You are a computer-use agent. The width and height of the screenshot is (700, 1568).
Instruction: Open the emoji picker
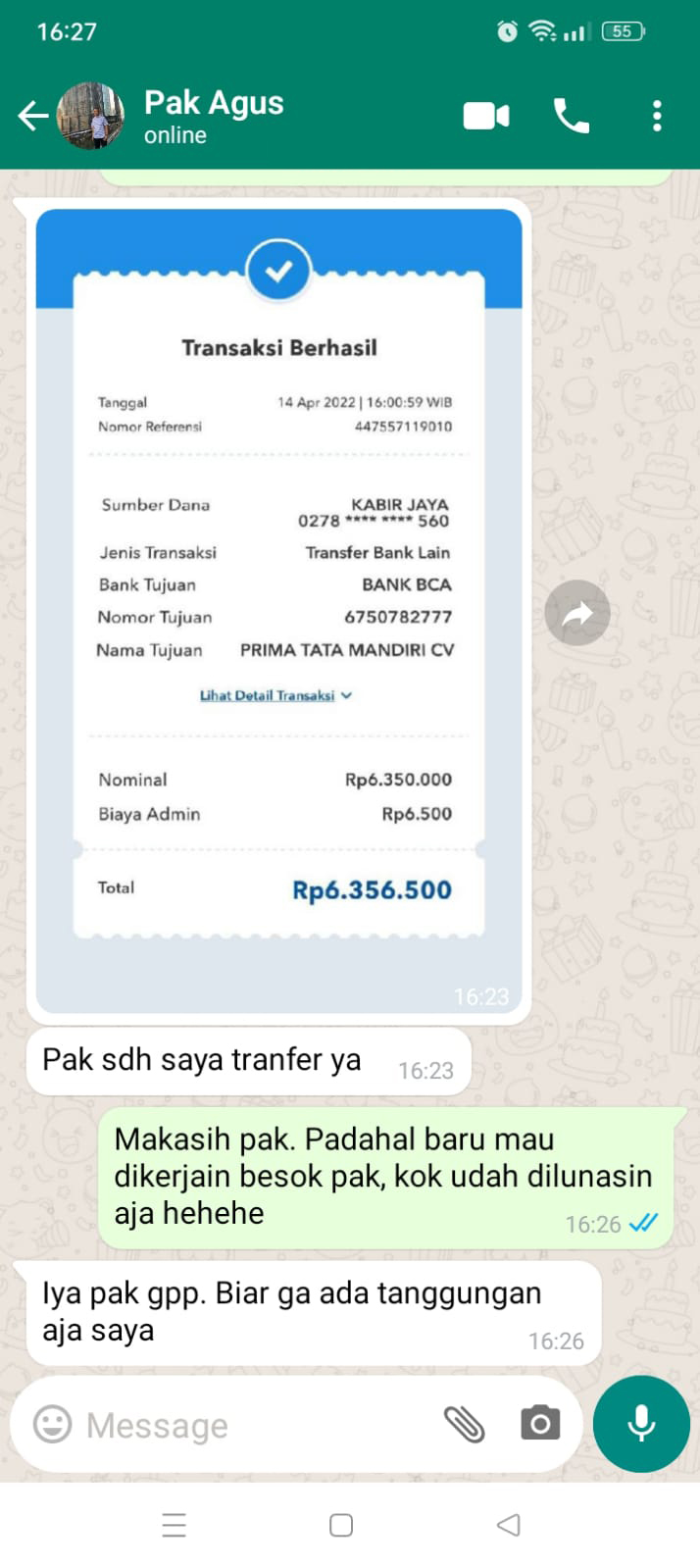point(53,1424)
